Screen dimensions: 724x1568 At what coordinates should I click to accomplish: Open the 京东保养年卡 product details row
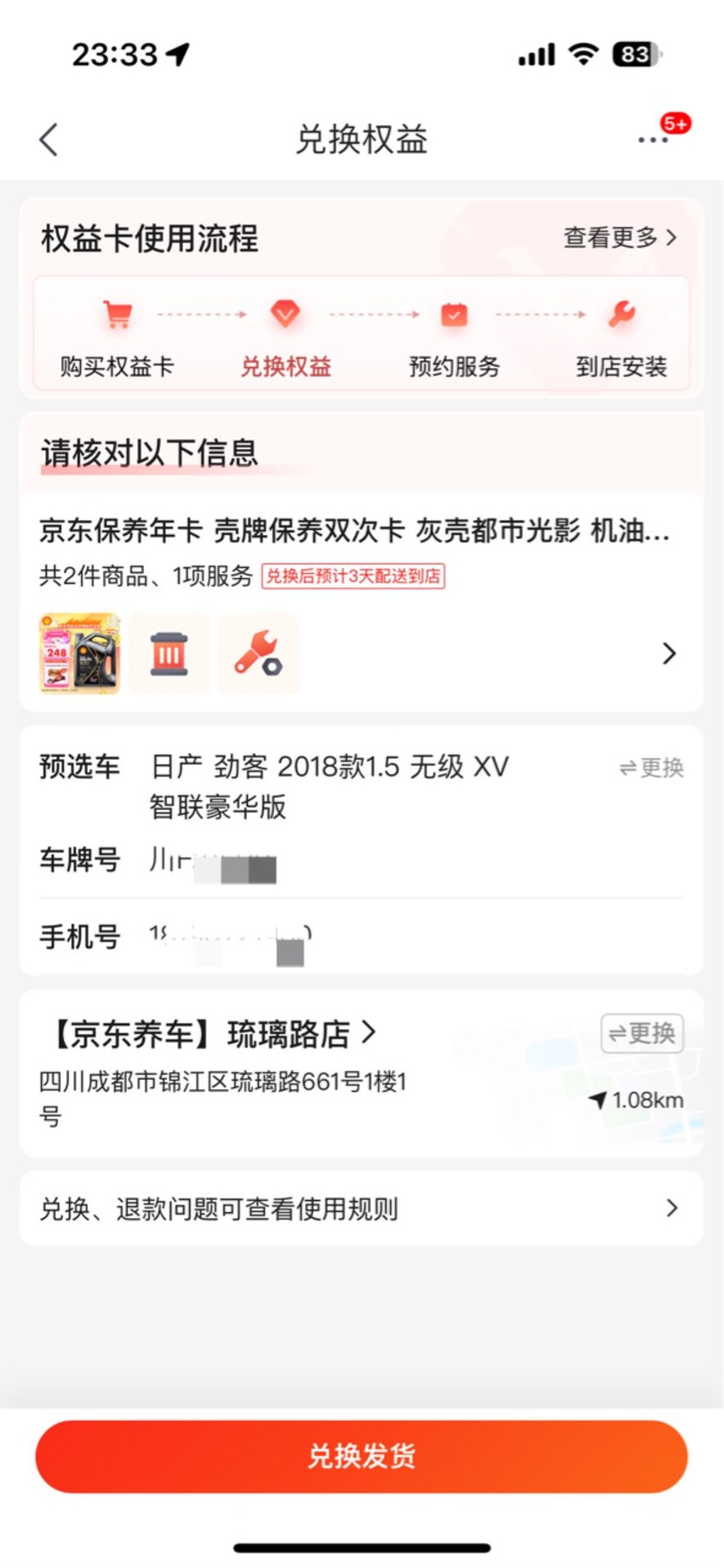(x=361, y=602)
